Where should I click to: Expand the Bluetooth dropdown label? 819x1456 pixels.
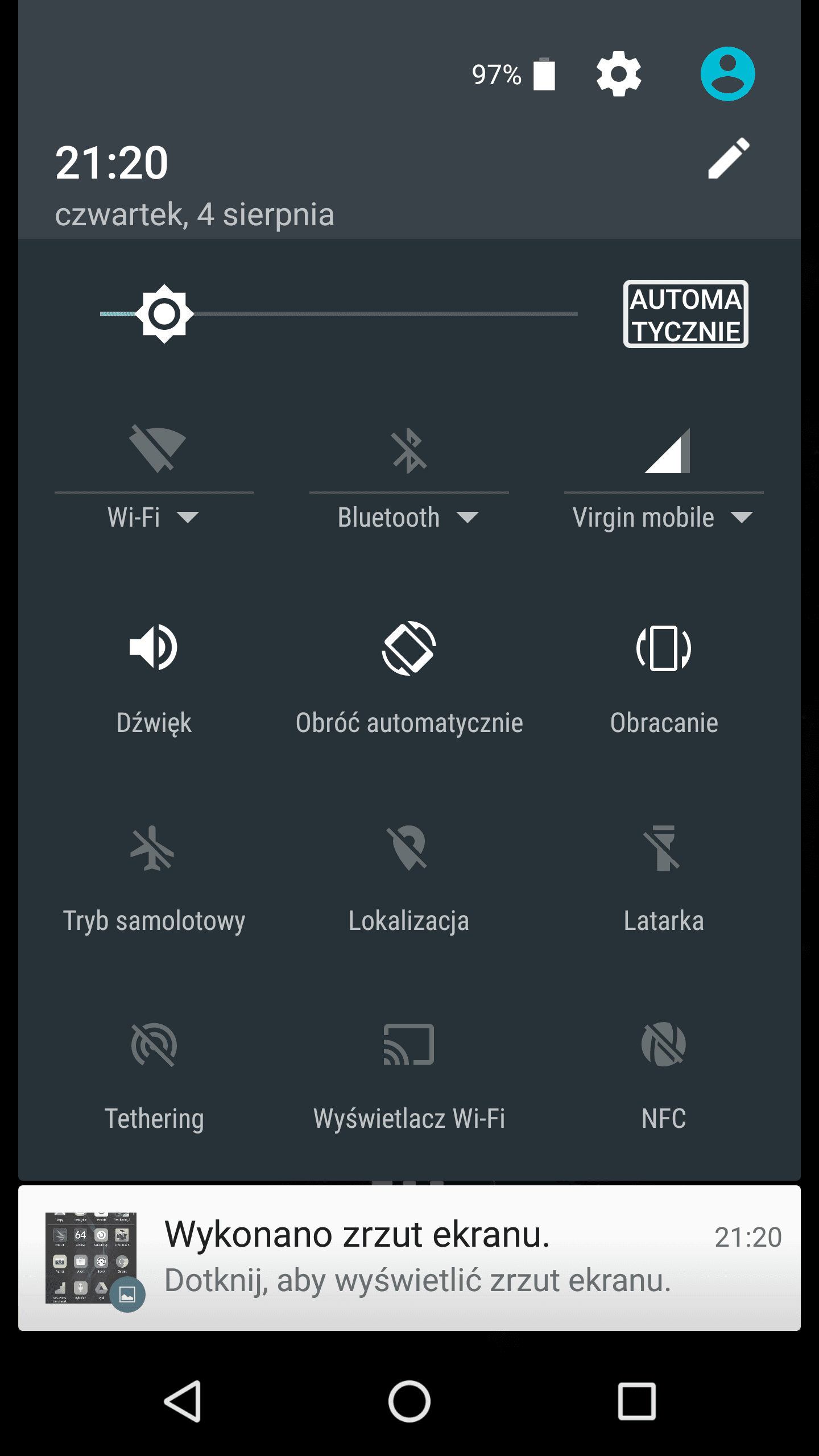[x=408, y=518]
